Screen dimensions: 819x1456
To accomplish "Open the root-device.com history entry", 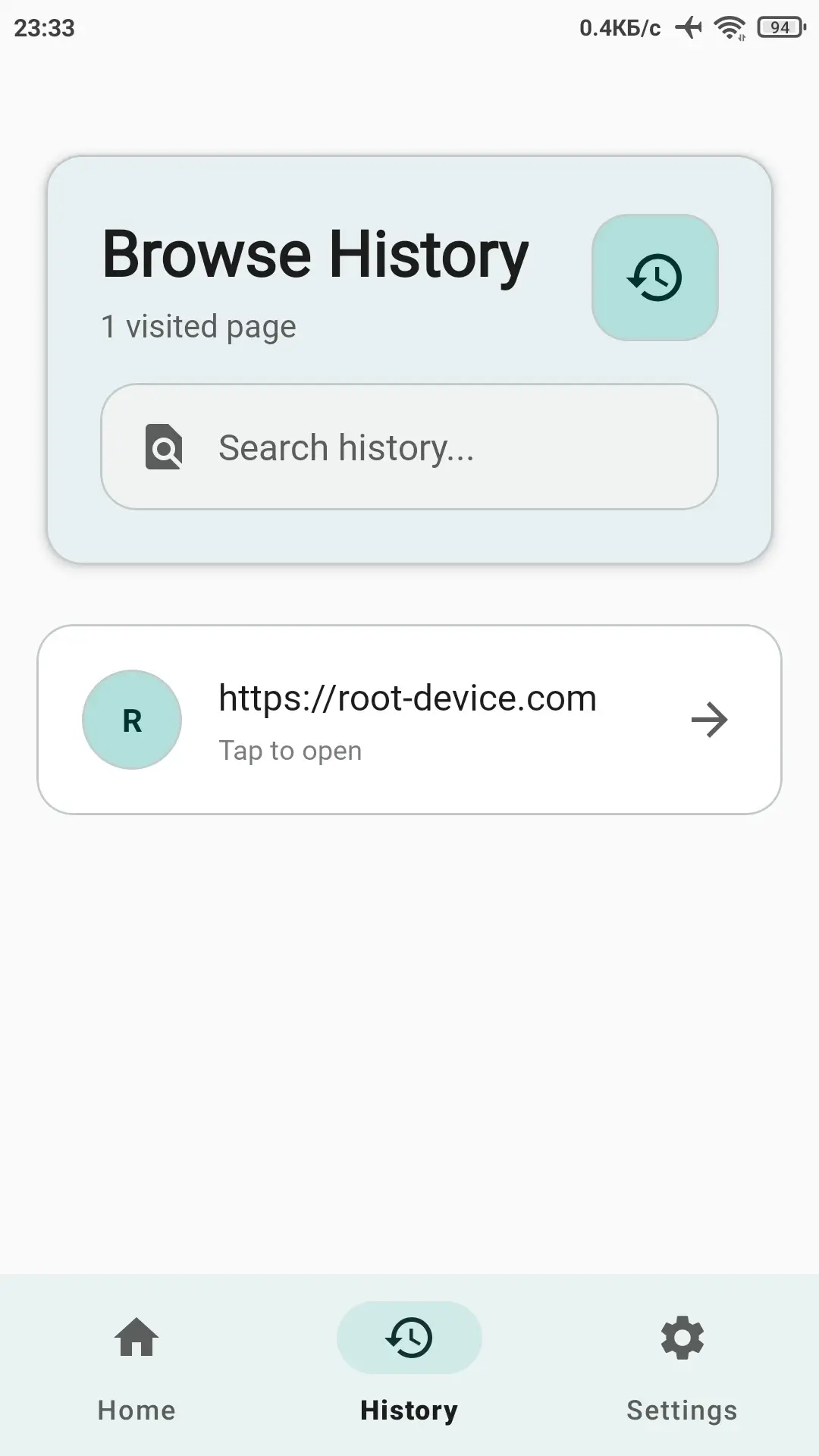I will [409, 720].
